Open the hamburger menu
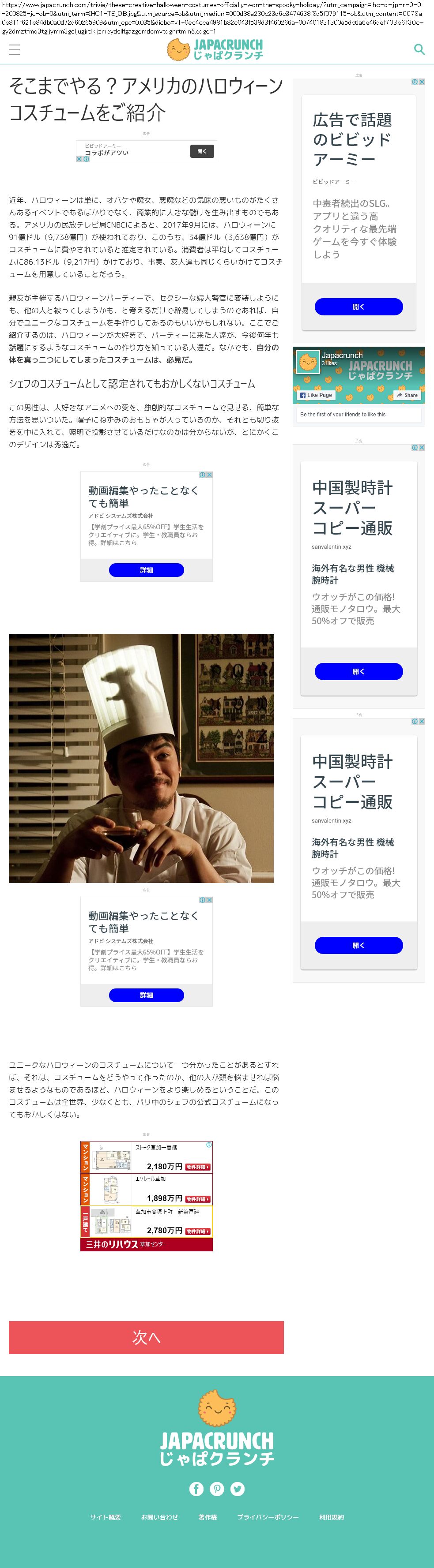Image resolution: width=434 pixels, height=1568 pixels. tap(15, 50)
